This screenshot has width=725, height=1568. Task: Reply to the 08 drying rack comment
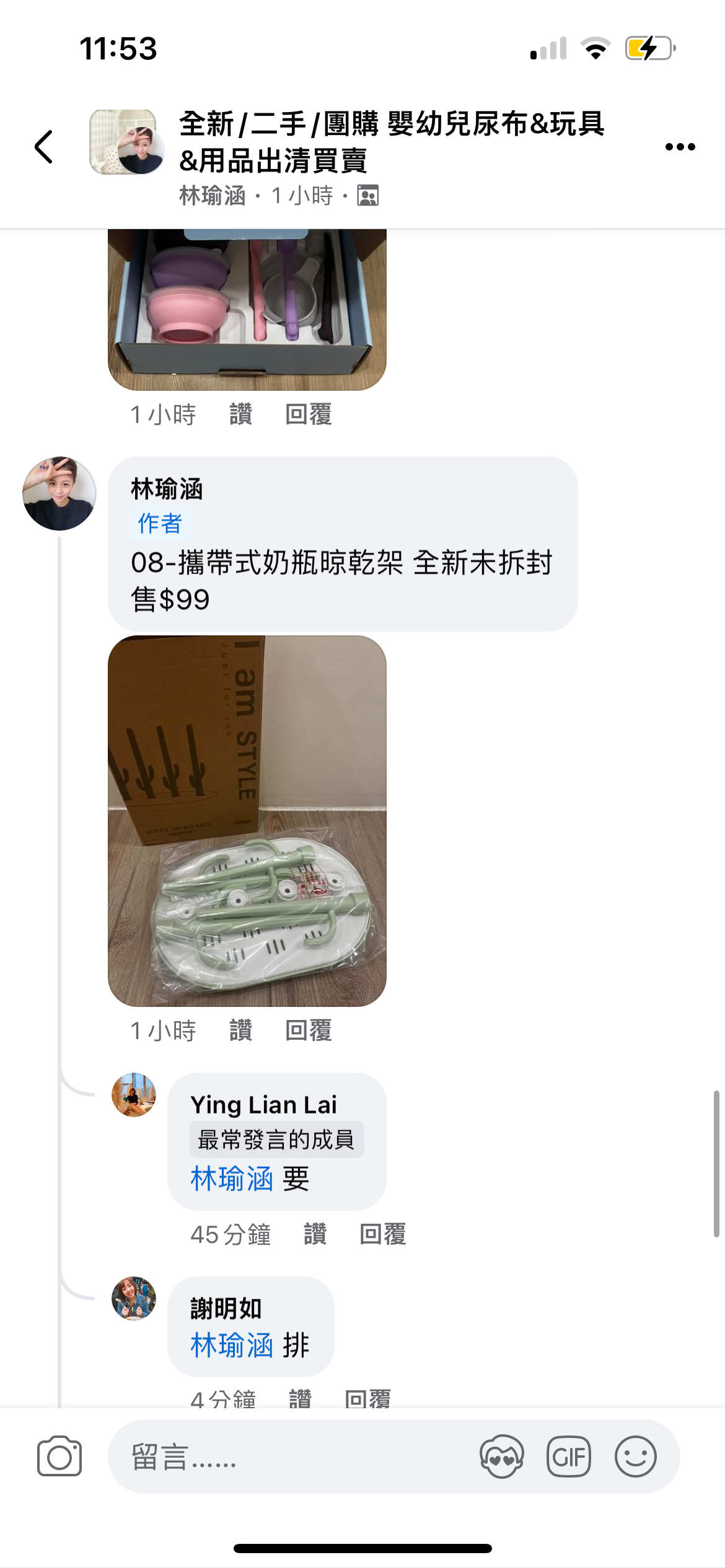coord(308,1030)
